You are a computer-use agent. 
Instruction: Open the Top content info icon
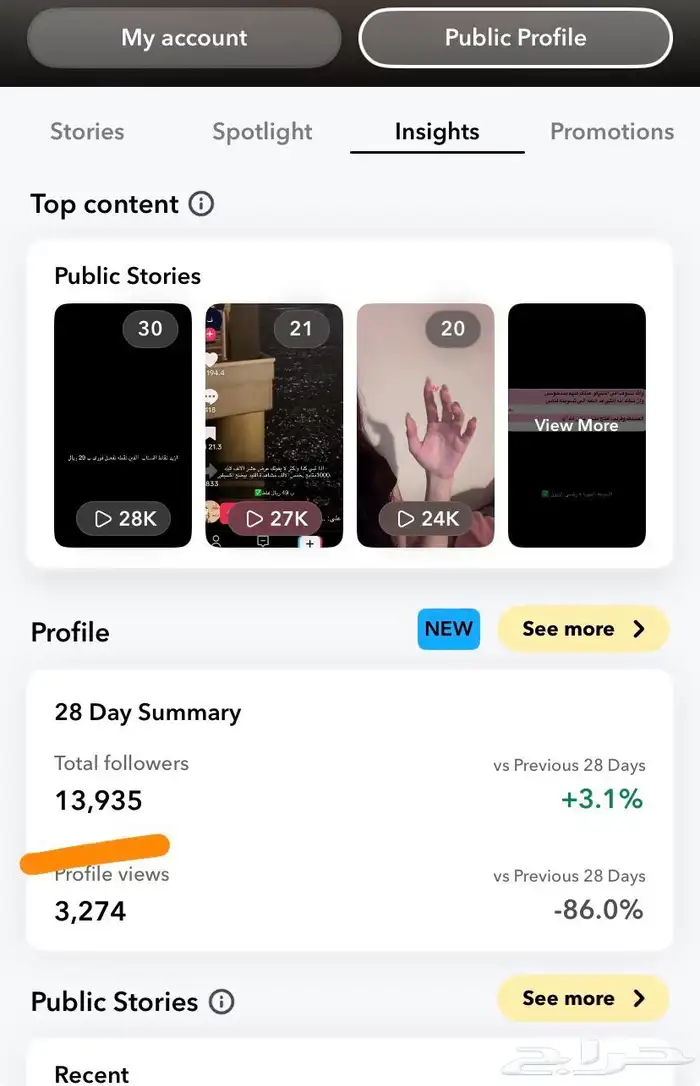pyautogui.click(x=201, y=204)
